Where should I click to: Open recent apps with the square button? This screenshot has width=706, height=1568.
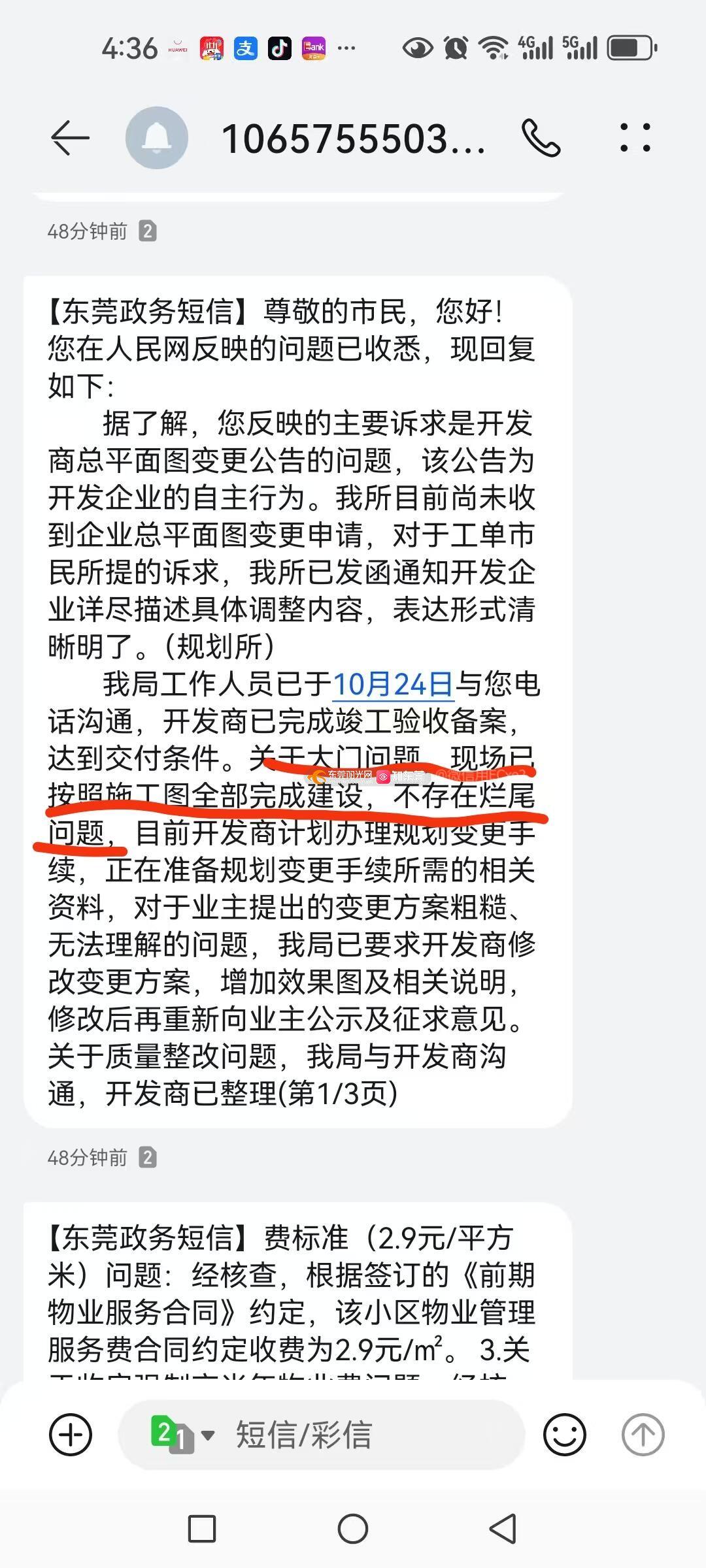202,1529
